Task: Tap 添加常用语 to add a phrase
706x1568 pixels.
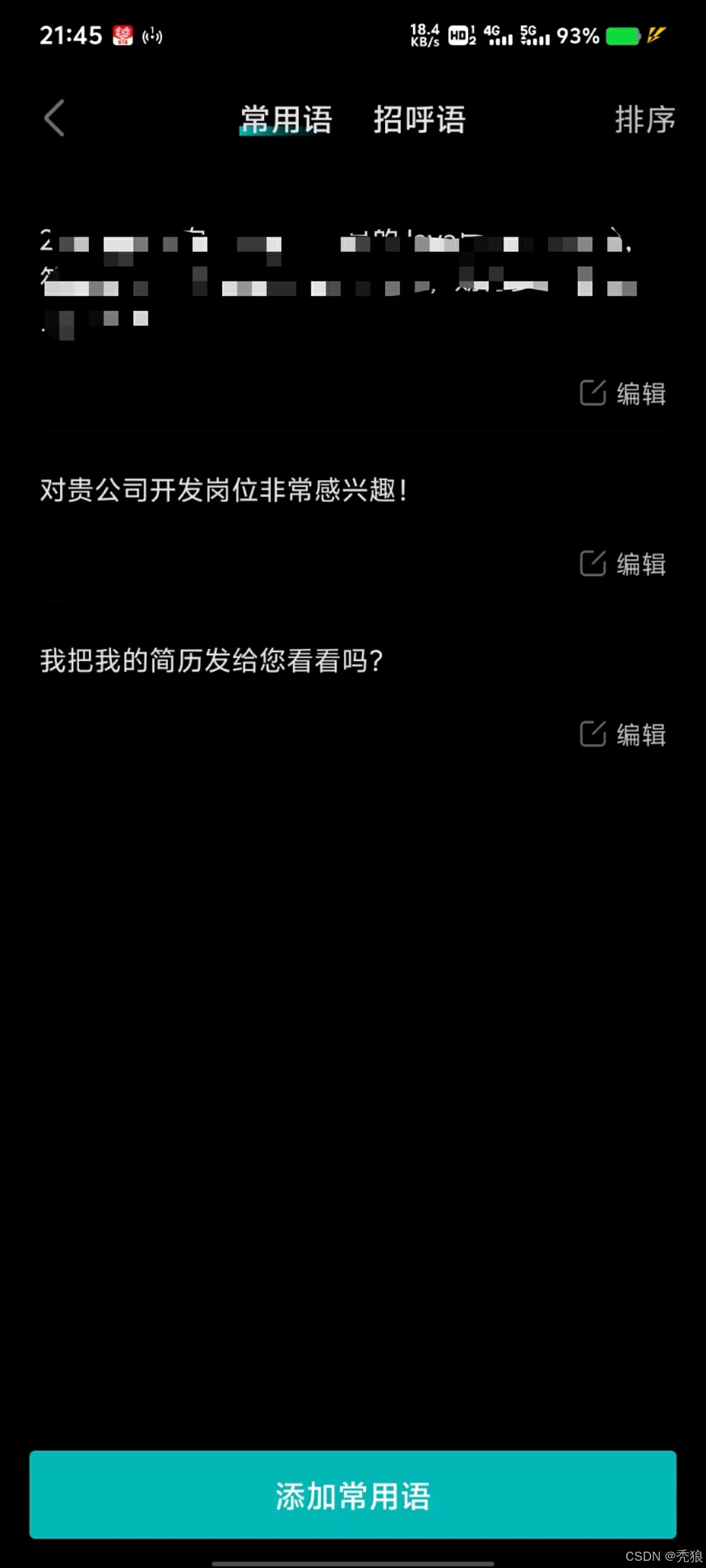Action: point(353,1495)
